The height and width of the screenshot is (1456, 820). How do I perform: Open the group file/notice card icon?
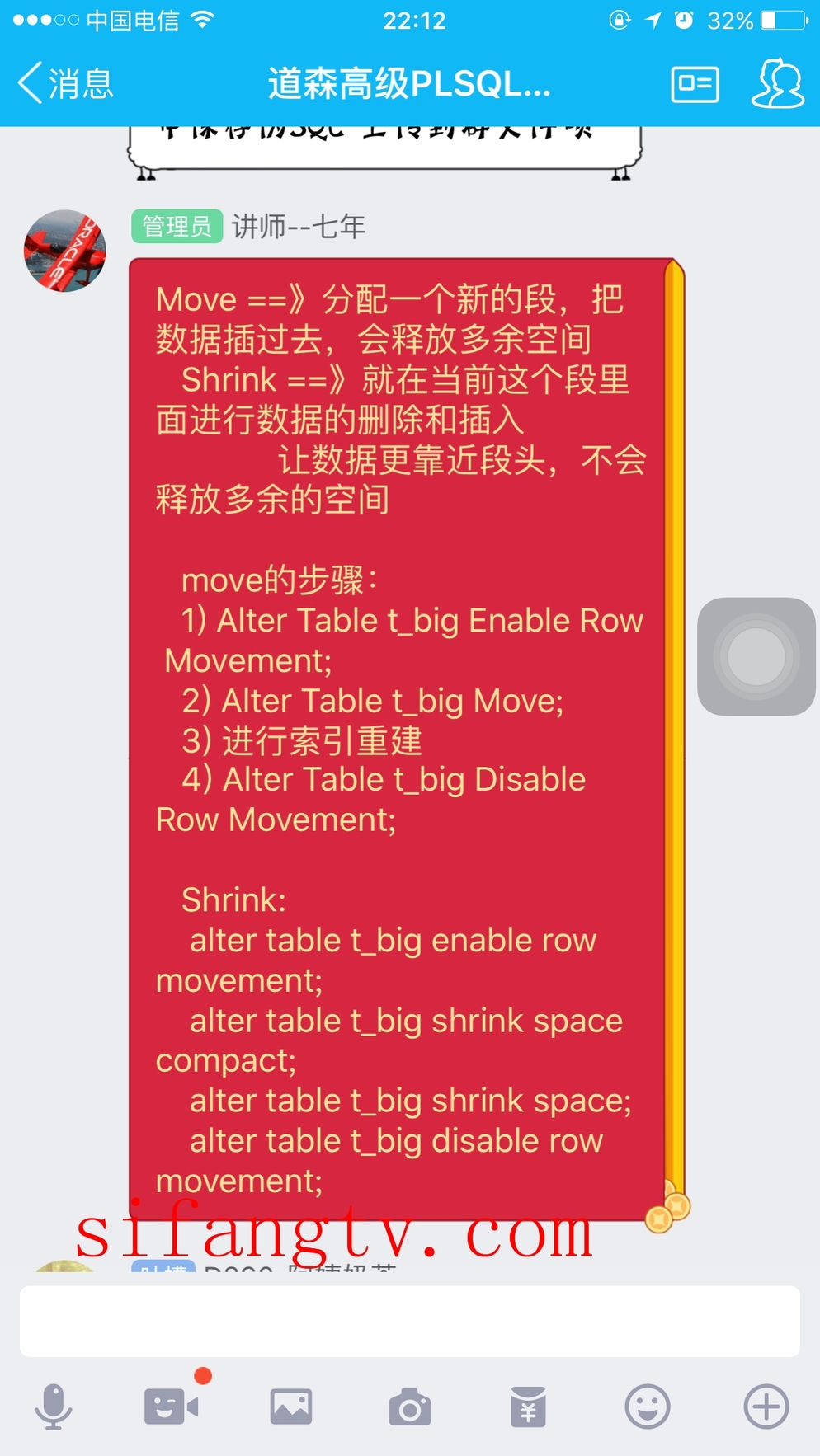(x=695, y=84)
